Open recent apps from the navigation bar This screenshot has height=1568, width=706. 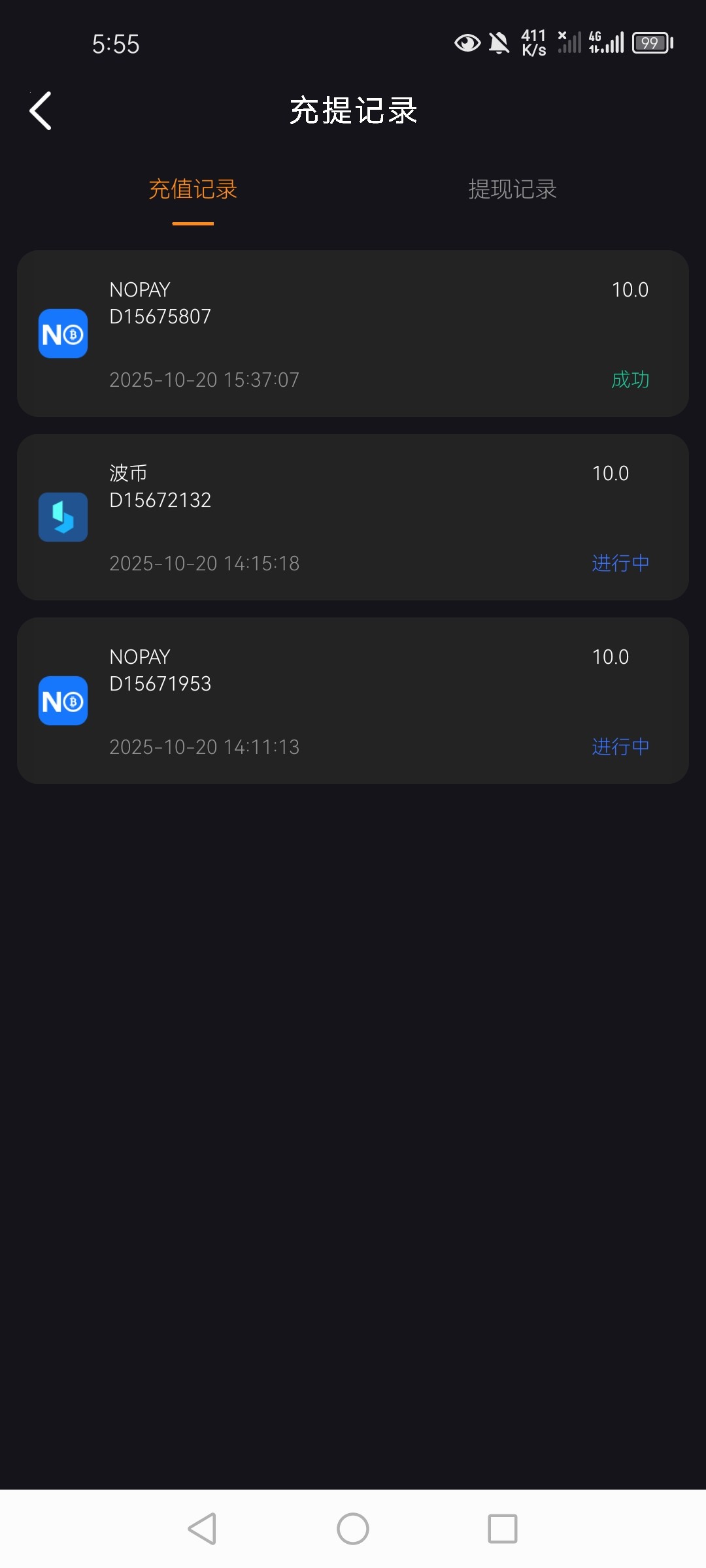(503, 1529)
